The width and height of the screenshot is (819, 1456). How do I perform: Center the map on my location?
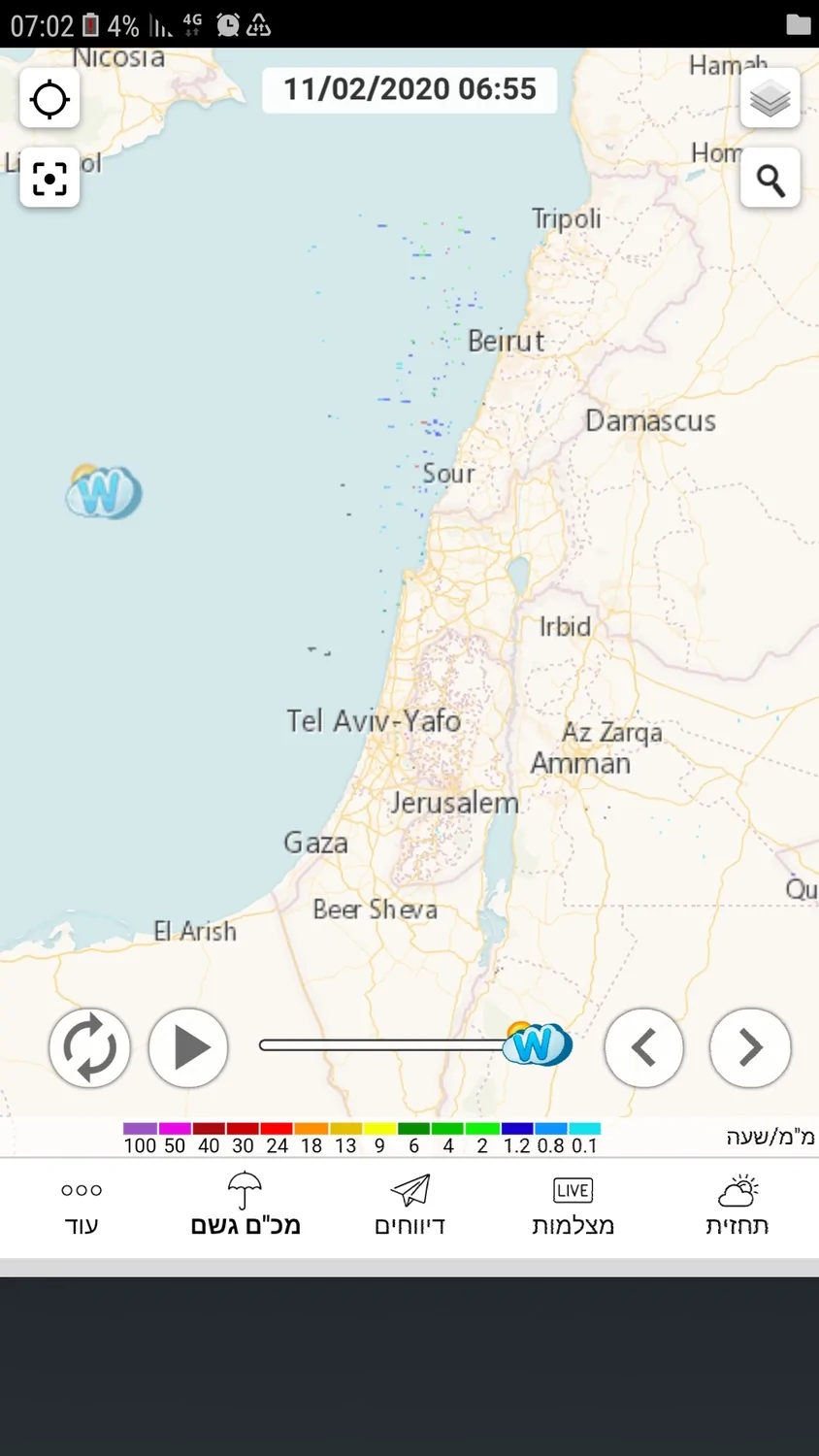click(x=49, y=99)
